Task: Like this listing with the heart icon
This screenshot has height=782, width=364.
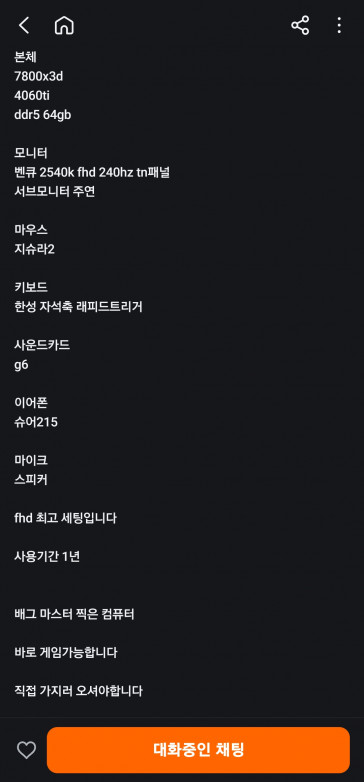Action: 26,750
